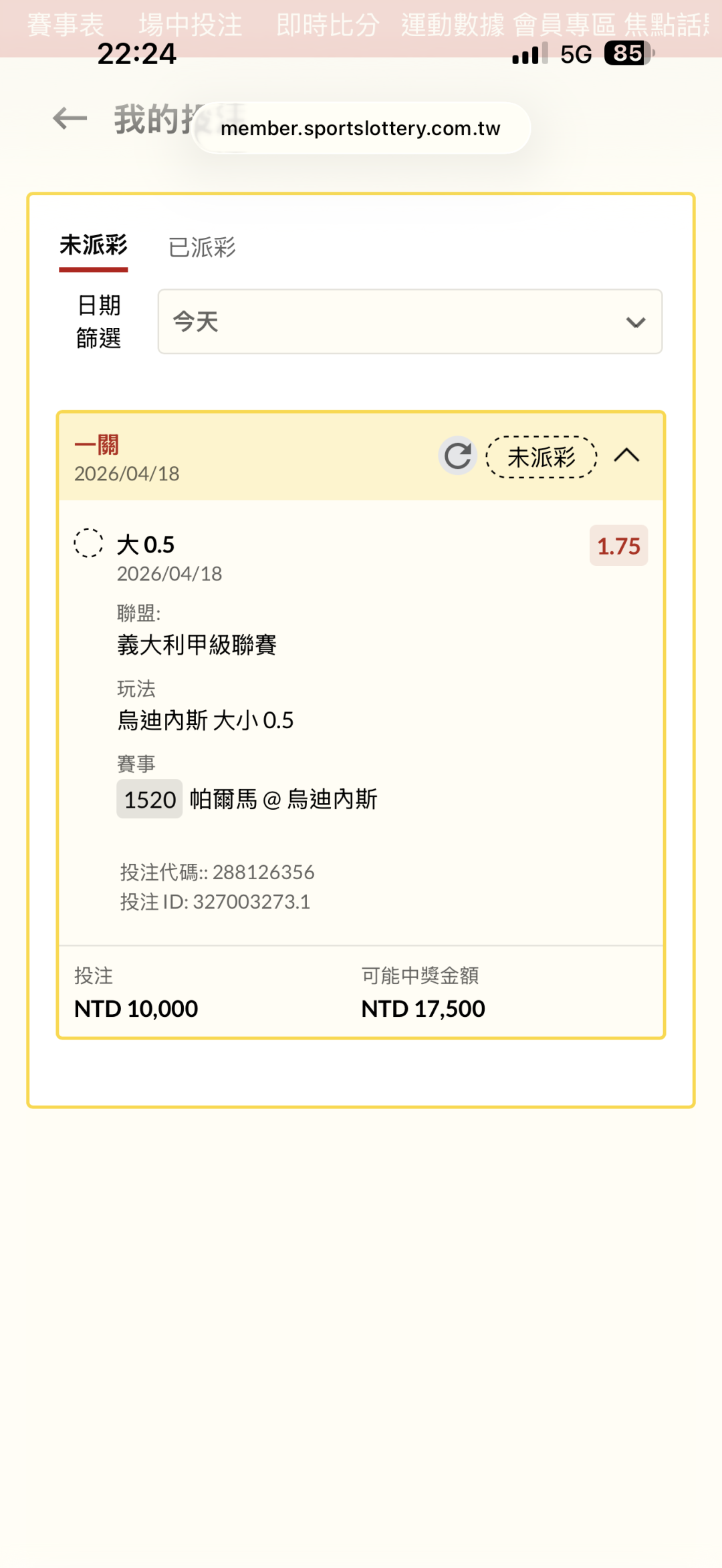
Task: Tap the member.sportslottery.com.tw address pill
Action: [x=361, y=128]
